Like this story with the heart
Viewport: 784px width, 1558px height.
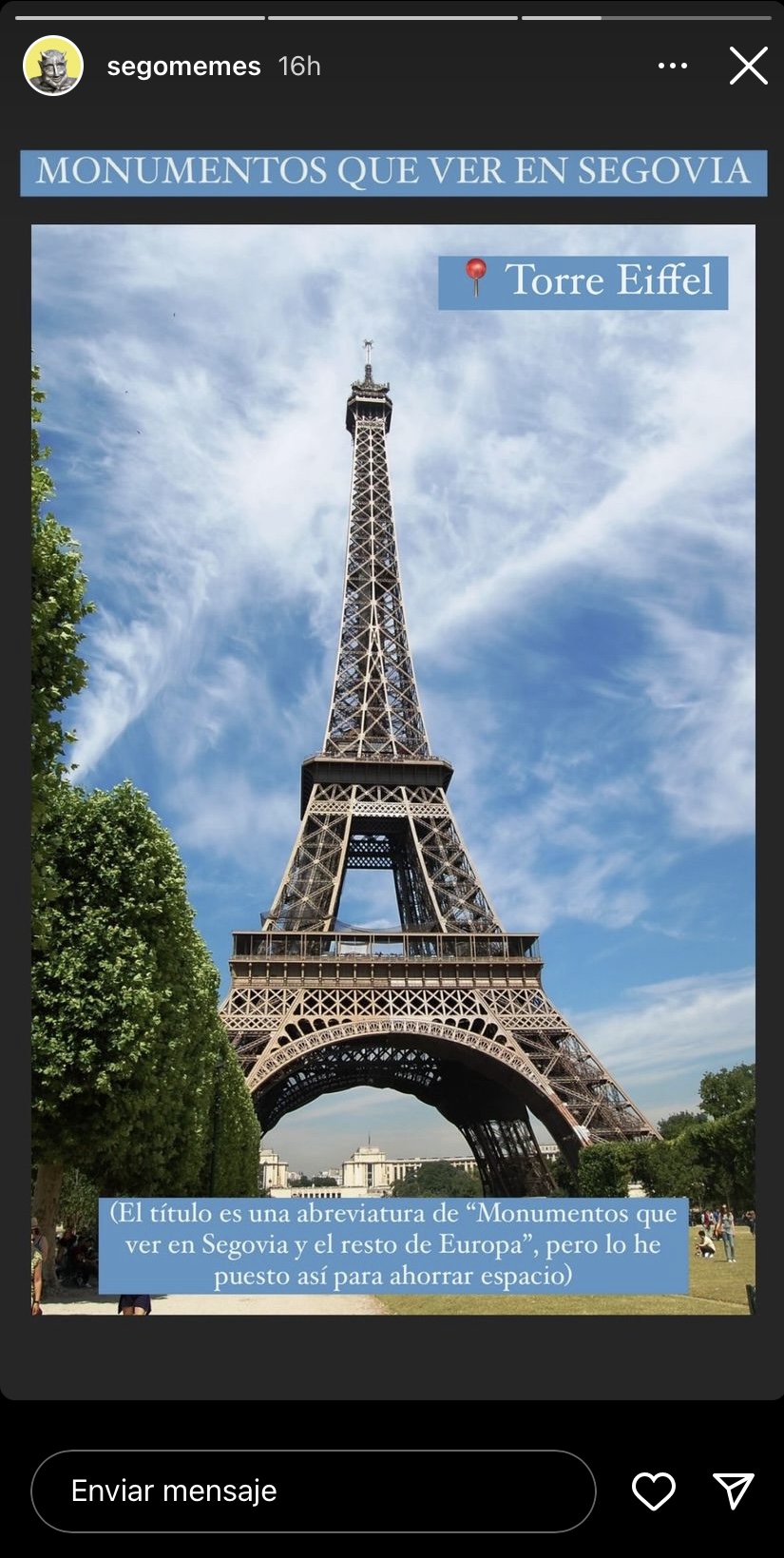pos(654,1491)
